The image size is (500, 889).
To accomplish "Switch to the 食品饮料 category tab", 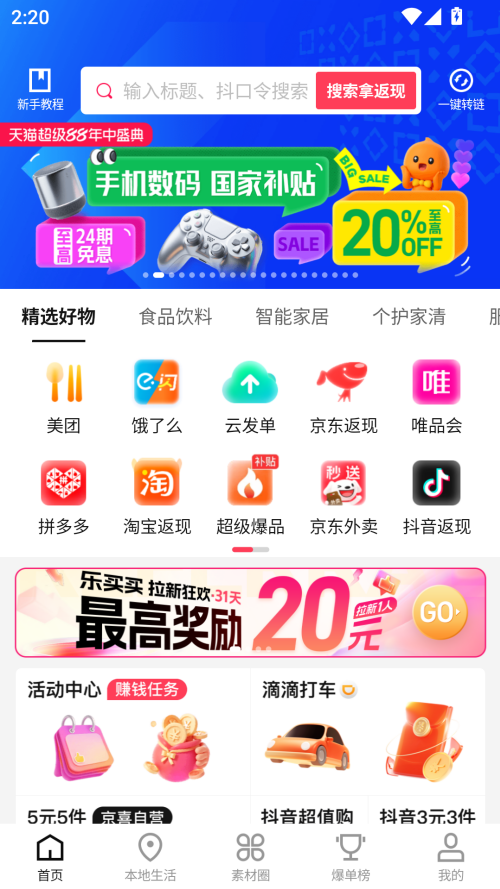I will click(175, 316).
